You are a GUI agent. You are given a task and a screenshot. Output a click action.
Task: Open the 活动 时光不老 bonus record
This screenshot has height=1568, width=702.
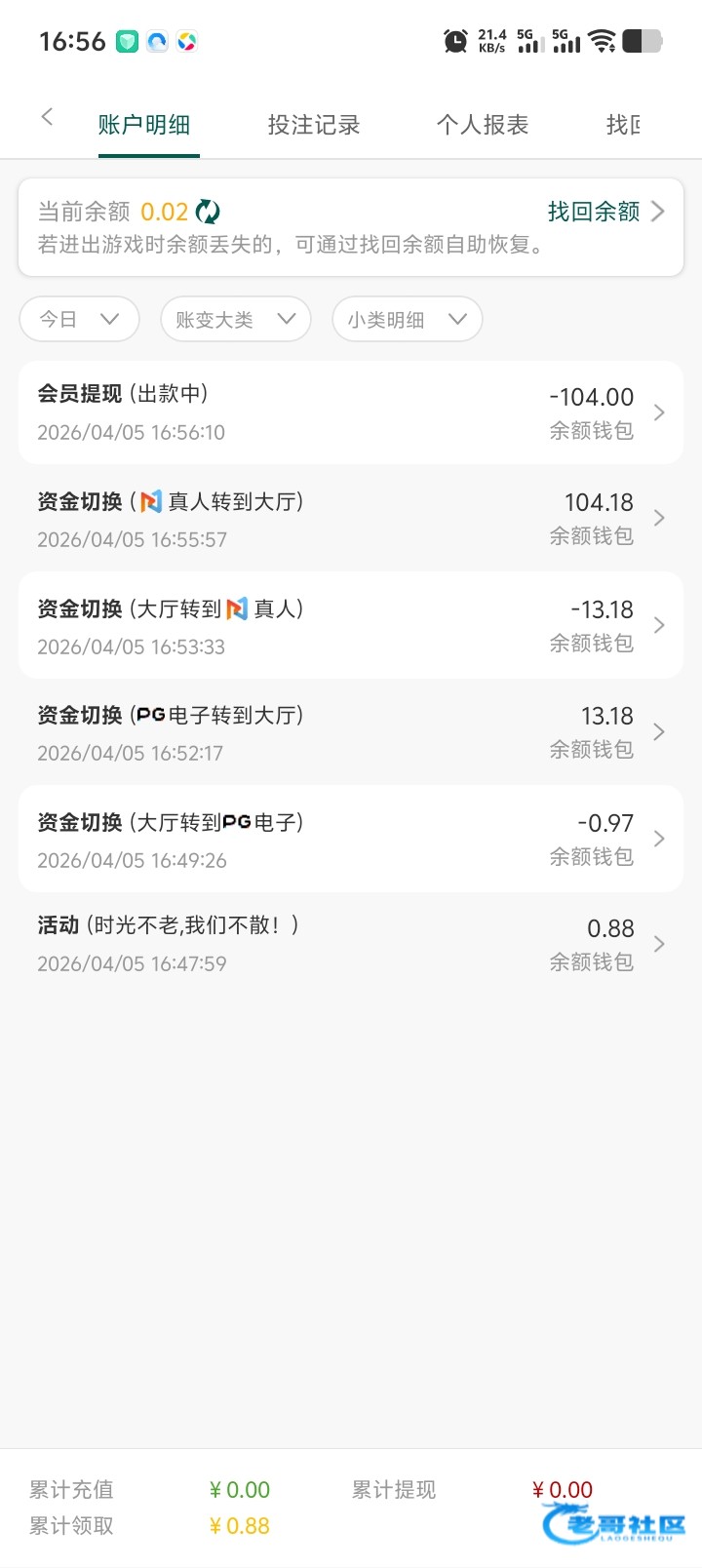coord(351,944)
